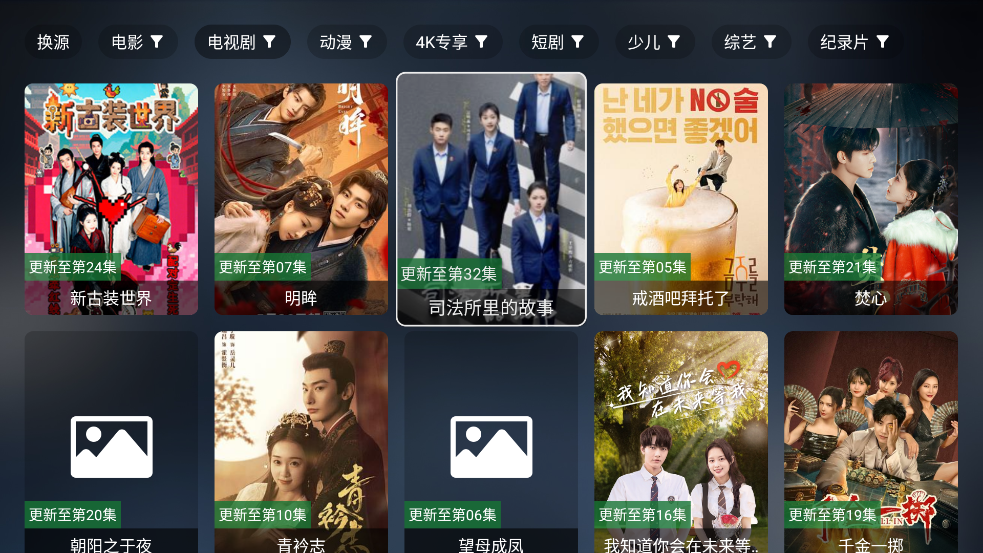Choose the 少儿 category
983x553 pixels.
coord(654,42)
